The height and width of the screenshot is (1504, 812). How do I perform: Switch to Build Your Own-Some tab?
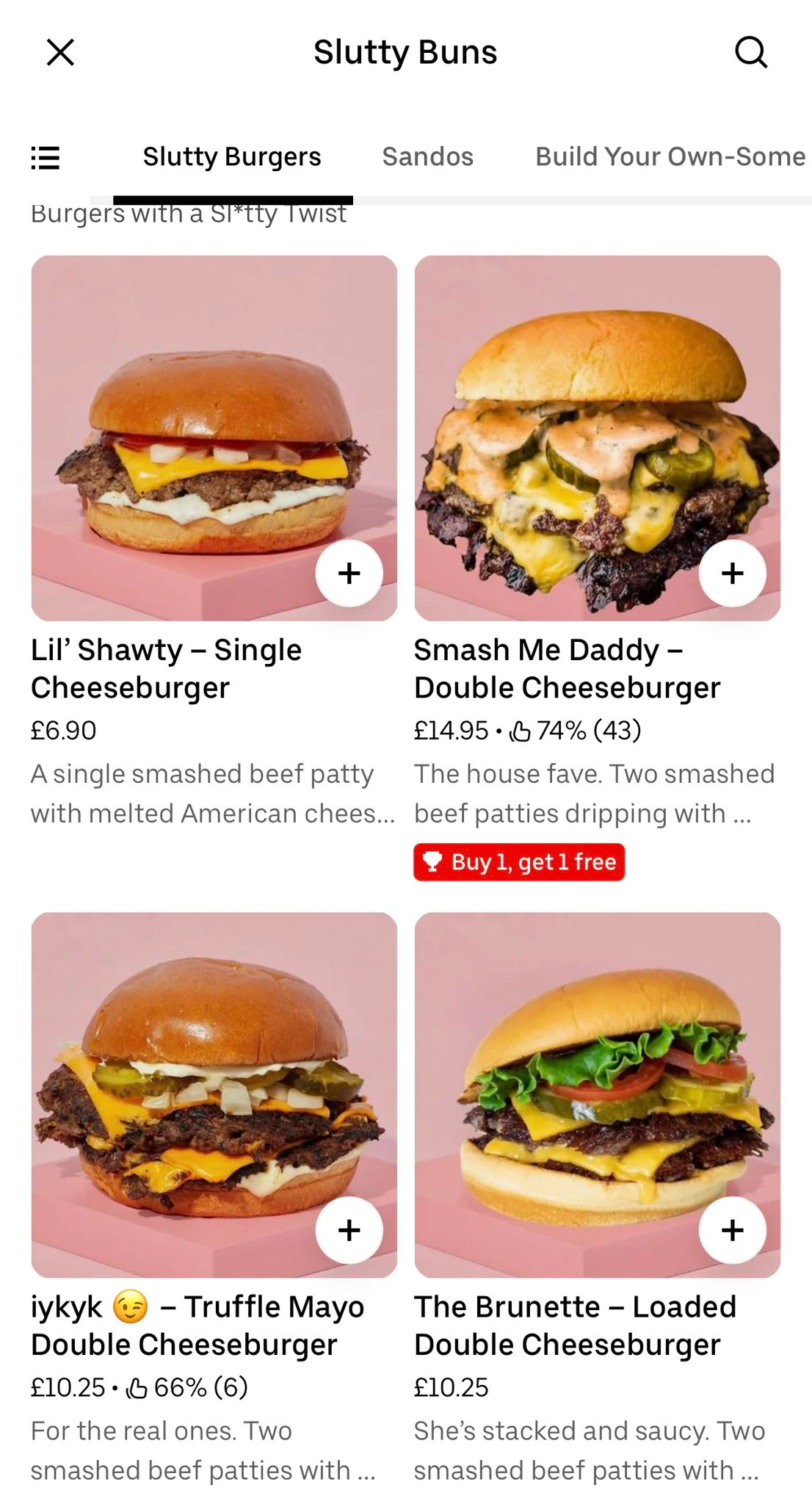click(x=670, y=156)
